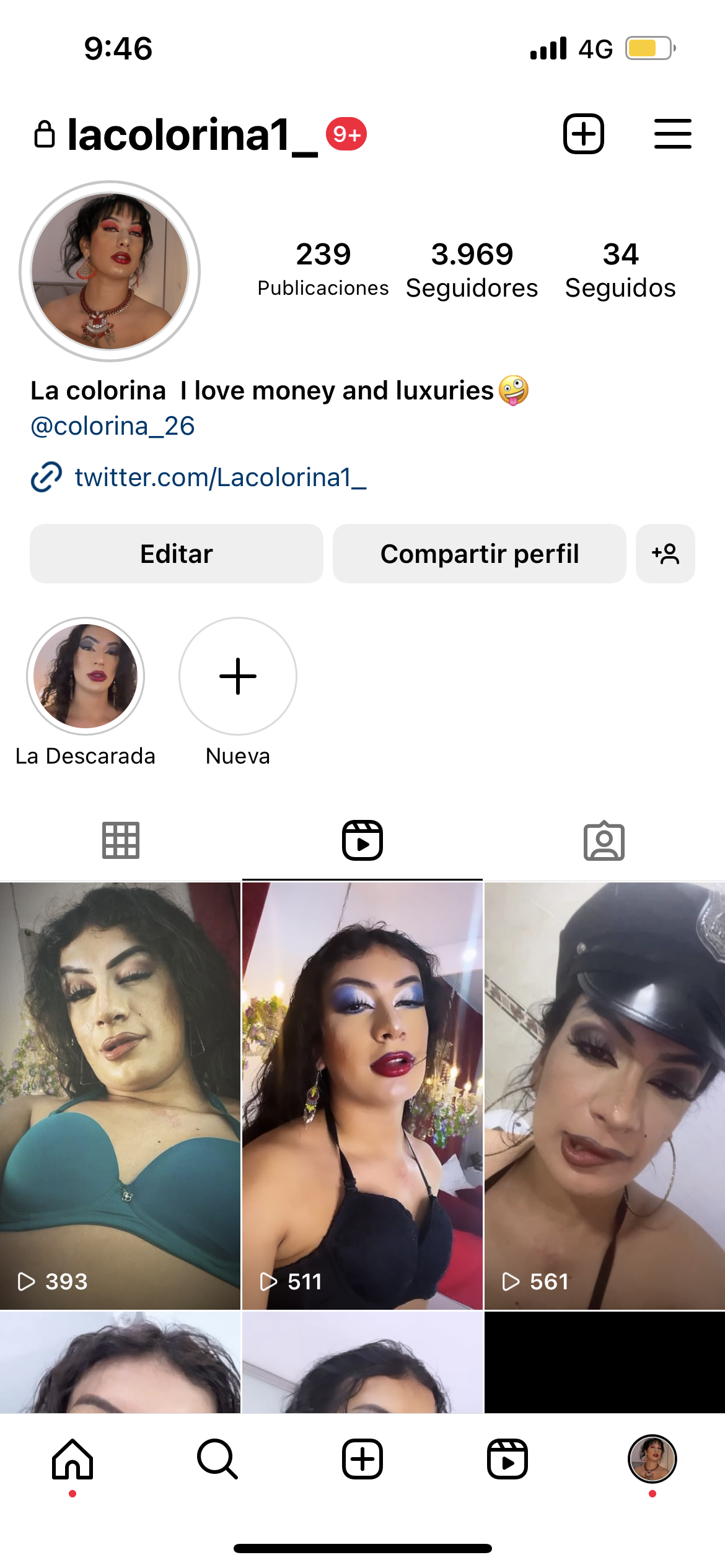
Task: Open the search tab
Action: [x=217, y=1459]
